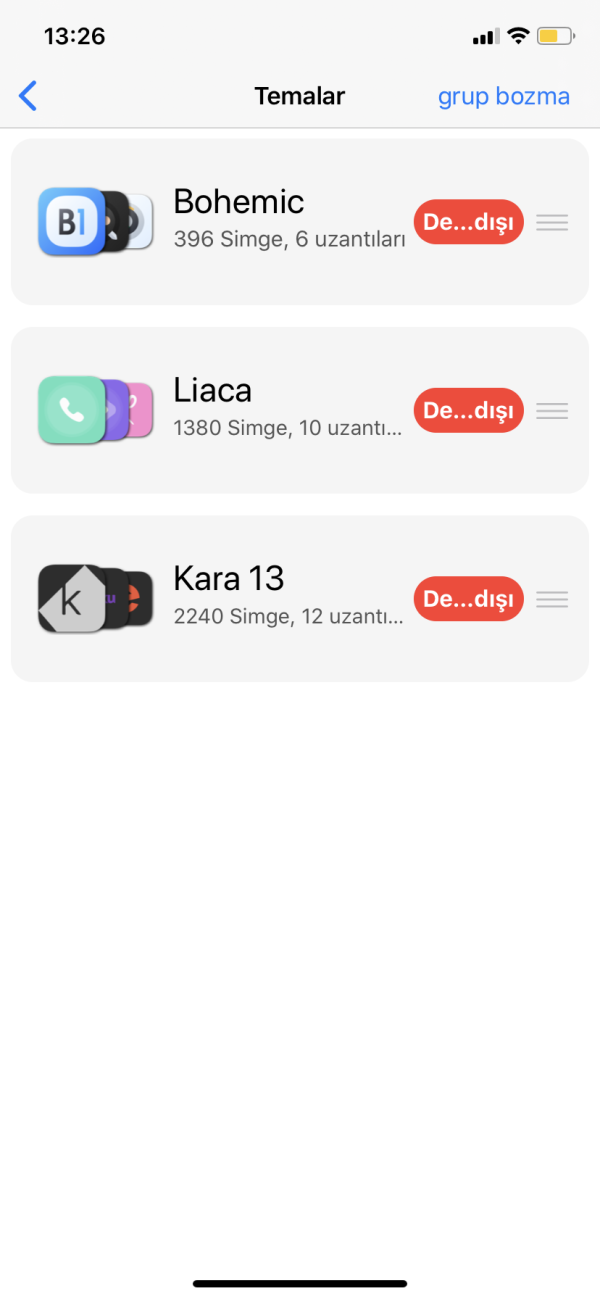Open the Bohemic theme card
Screen dimensions: 600x1299
tap(240, 221)
